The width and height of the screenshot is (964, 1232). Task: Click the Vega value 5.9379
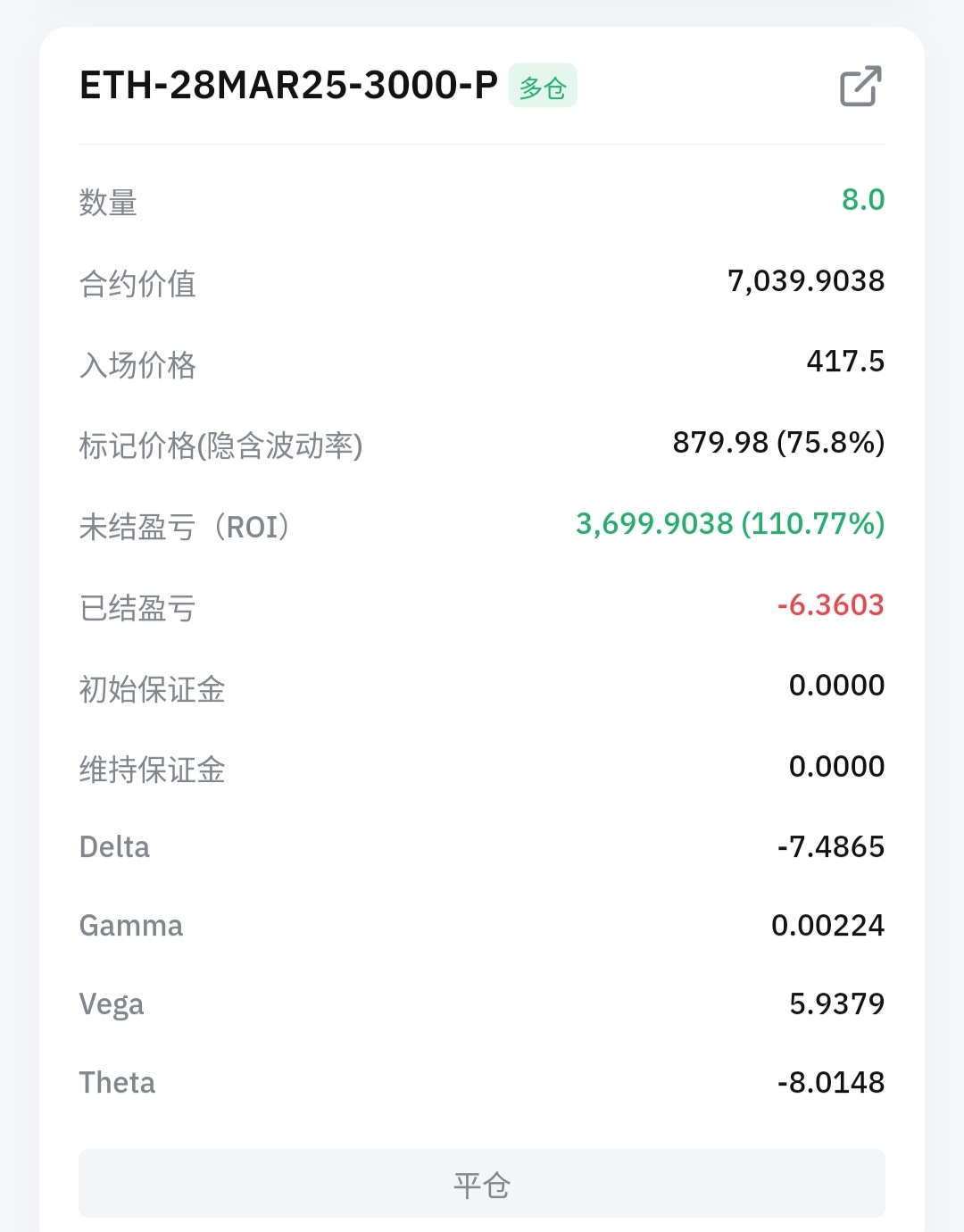[836, 1003]
